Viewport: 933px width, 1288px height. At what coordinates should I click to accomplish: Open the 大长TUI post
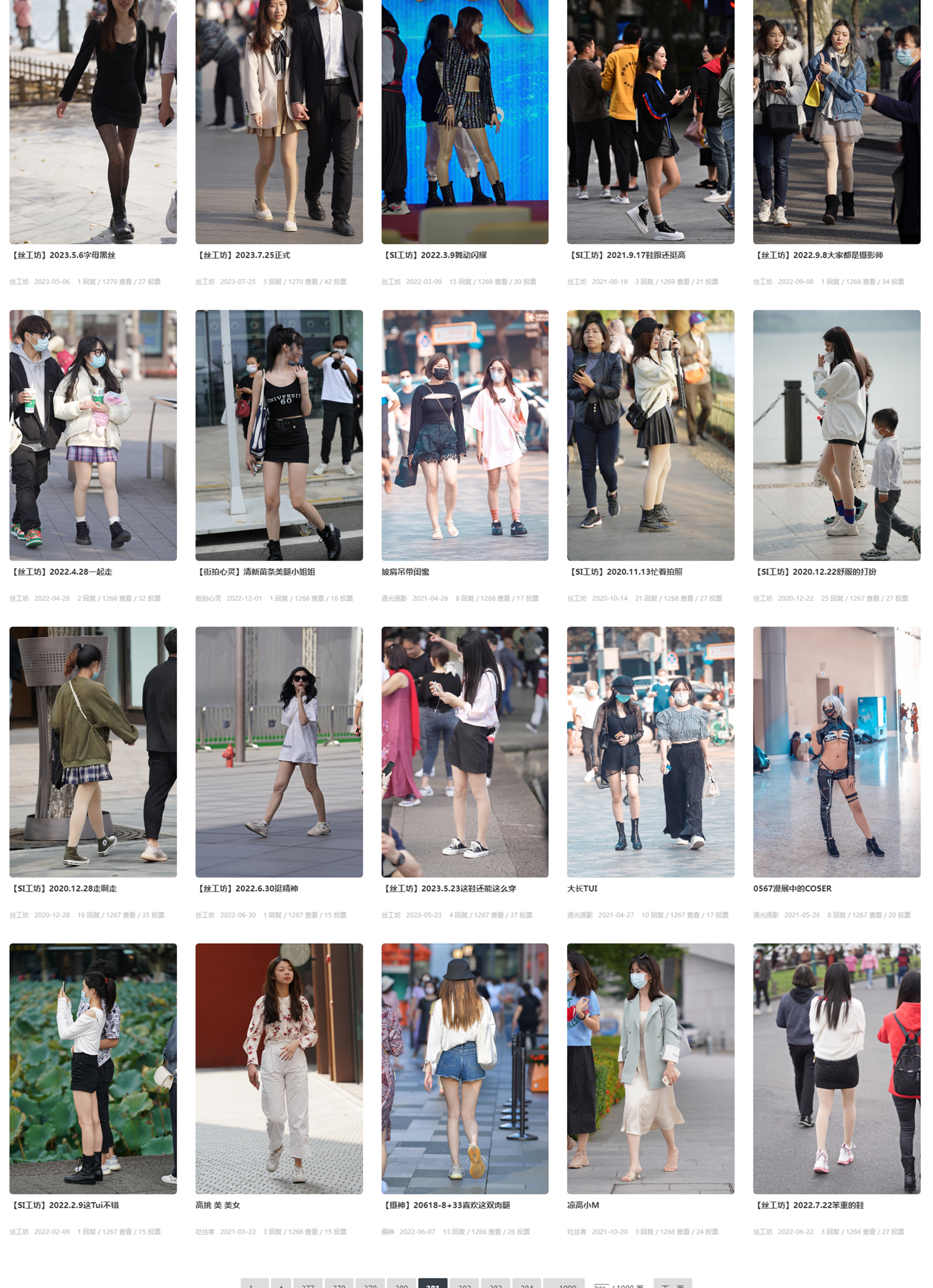click(583, 888)
